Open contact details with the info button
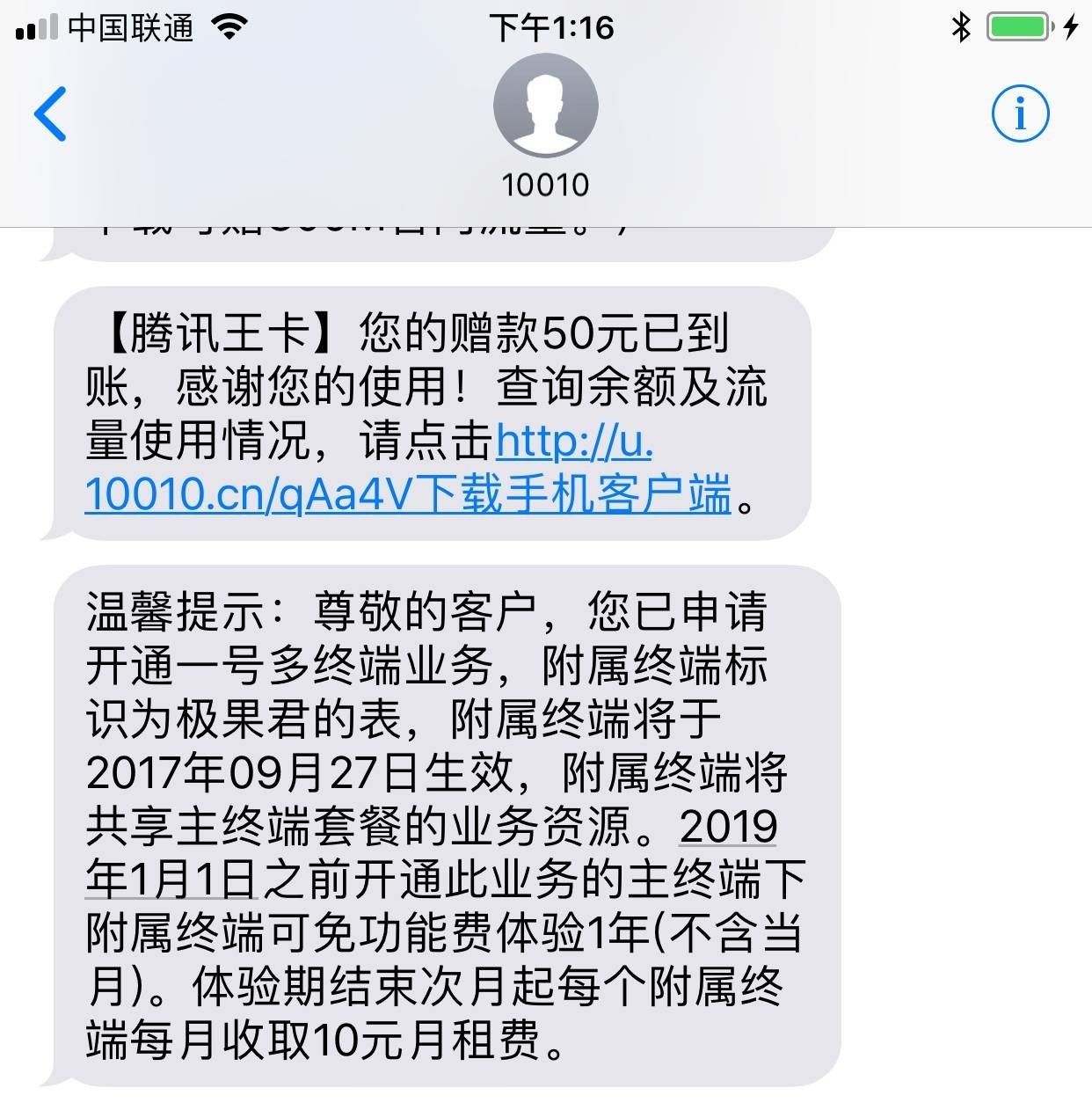The width and height of the screenshot is (1092, 1110). click(1020, 113)
